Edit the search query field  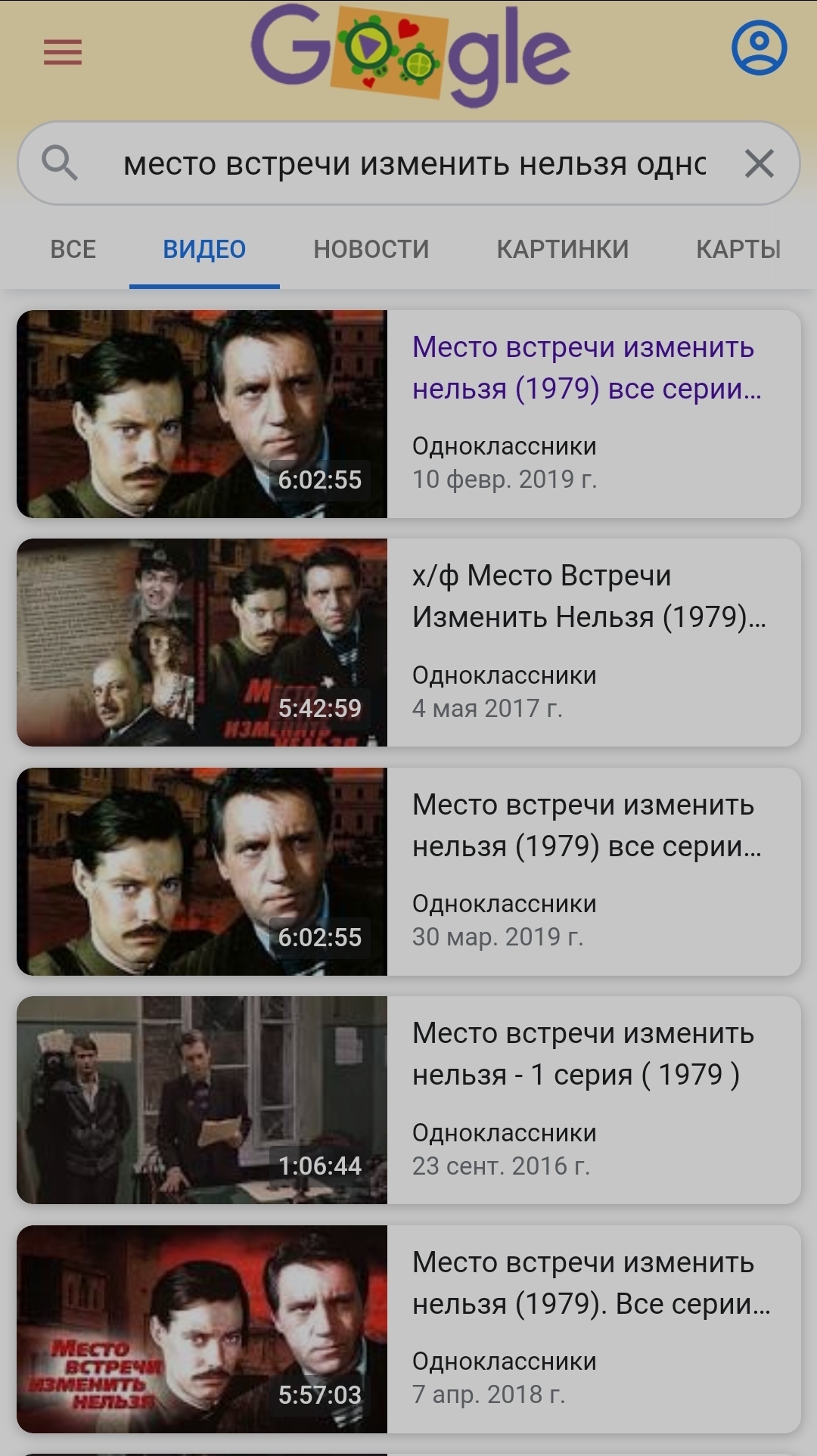(415, 163)
